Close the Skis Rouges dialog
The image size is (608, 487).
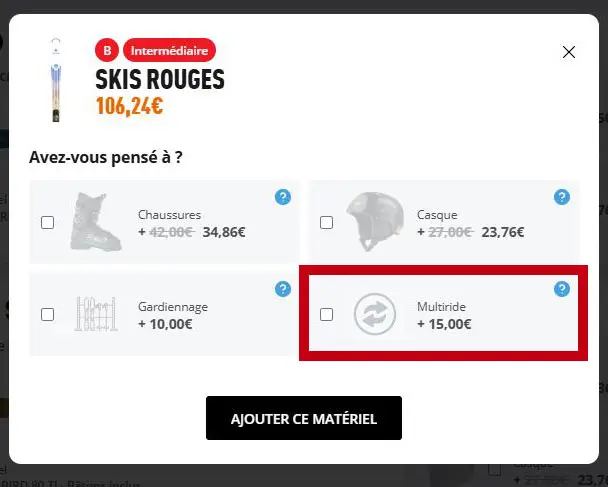[569, 52]
